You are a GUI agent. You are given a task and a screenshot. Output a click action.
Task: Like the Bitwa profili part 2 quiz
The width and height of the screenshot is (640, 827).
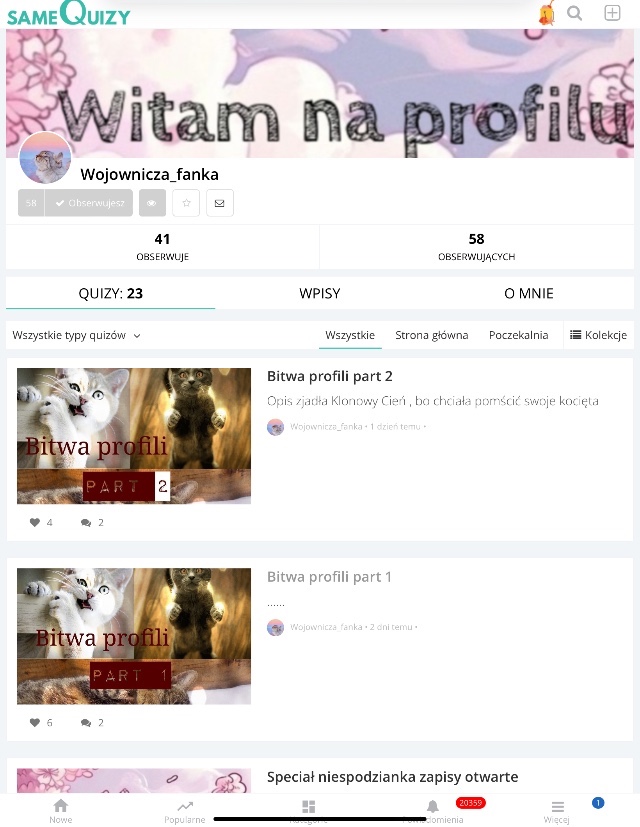pyautogui.click(x=35, y=523)
